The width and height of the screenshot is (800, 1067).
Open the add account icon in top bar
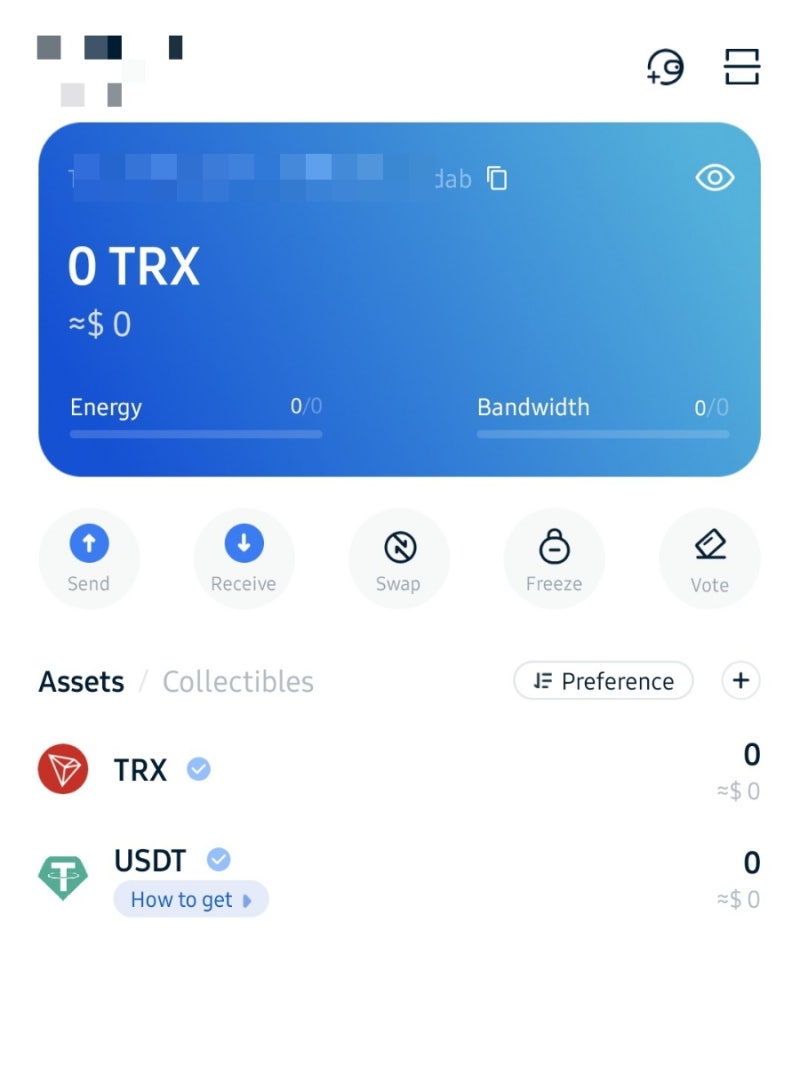[x=663, y=68]
